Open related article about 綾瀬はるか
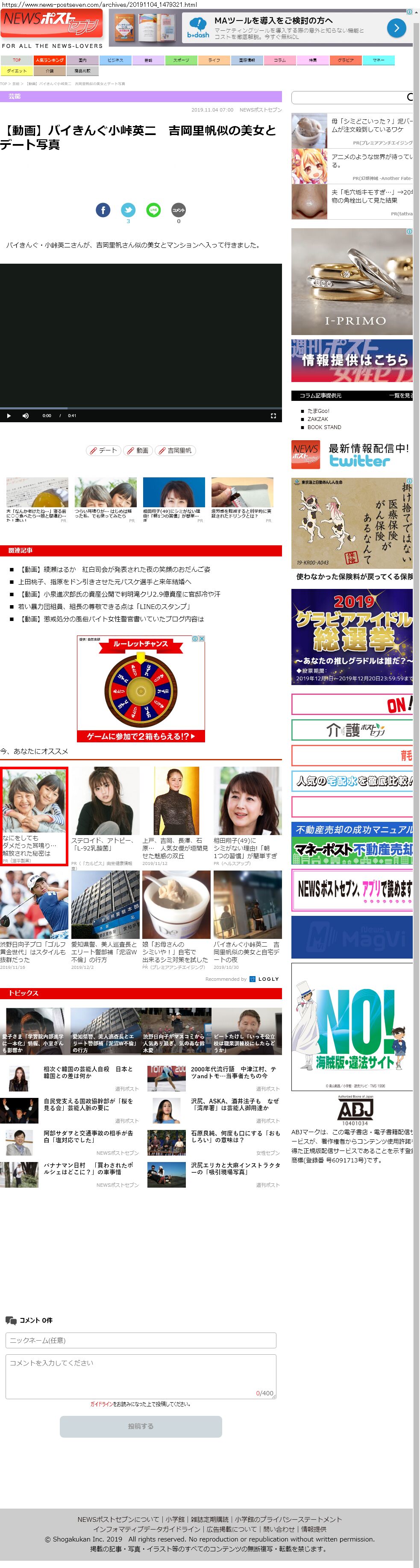420x1568 pixels. point(116,569)
